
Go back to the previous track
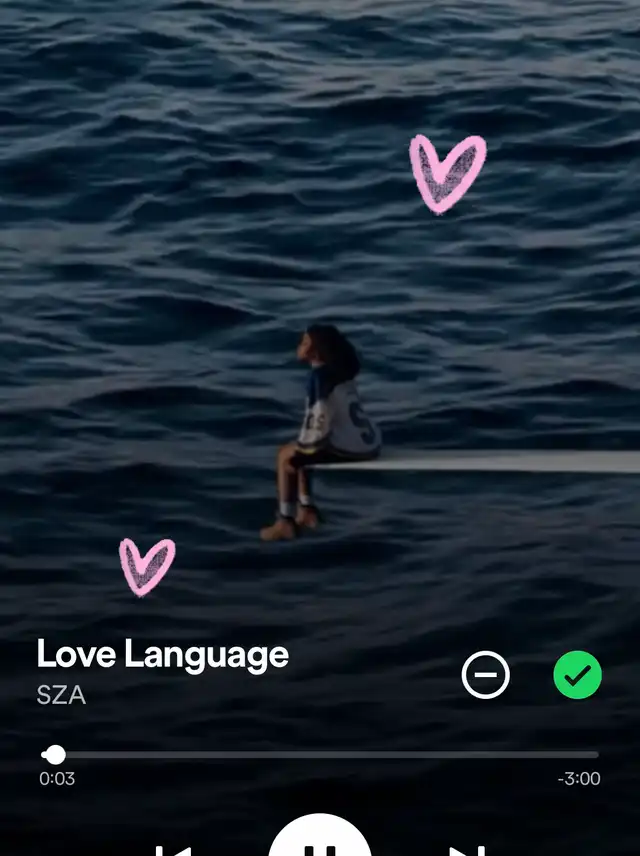[172, 849]
